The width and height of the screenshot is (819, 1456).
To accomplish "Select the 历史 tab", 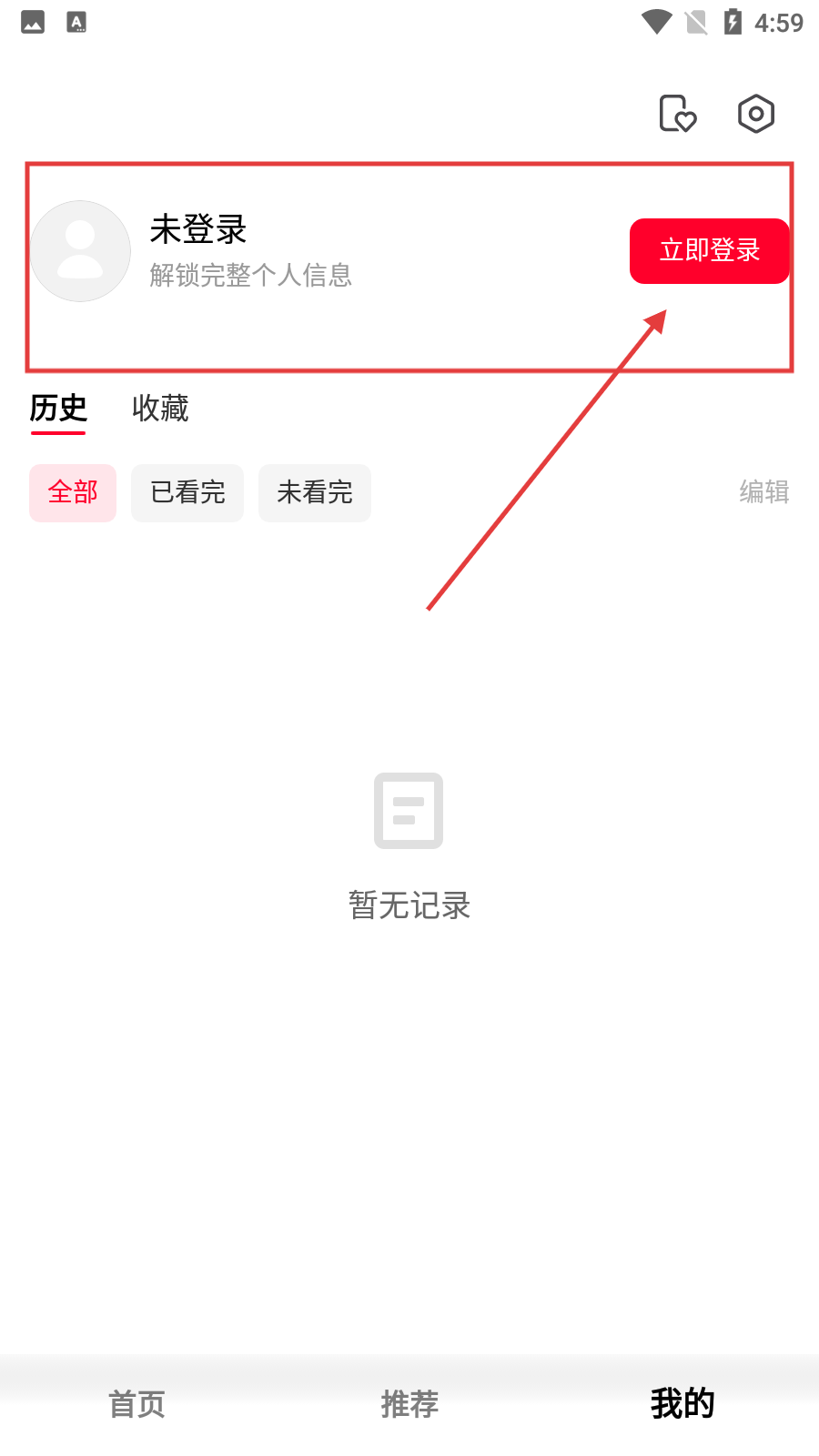I will pyautogui.click(x=58, y=408).
